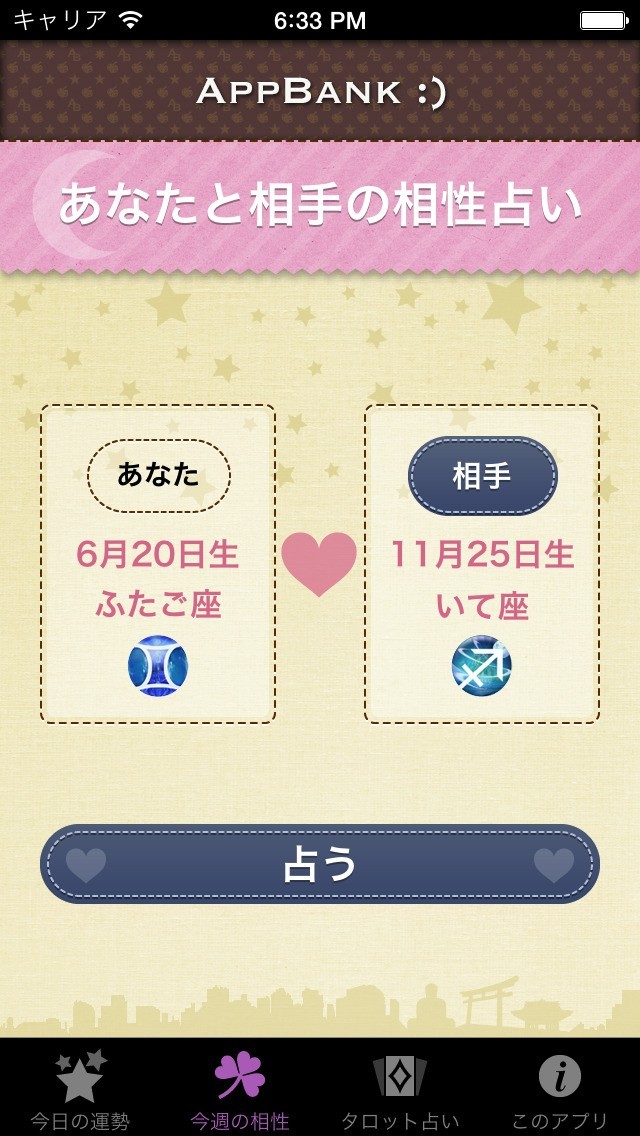Tap the 相手 button to set partner's birthday
Image resolution: width=640 pixels, height=1136 pixels.
click(482, 476)
